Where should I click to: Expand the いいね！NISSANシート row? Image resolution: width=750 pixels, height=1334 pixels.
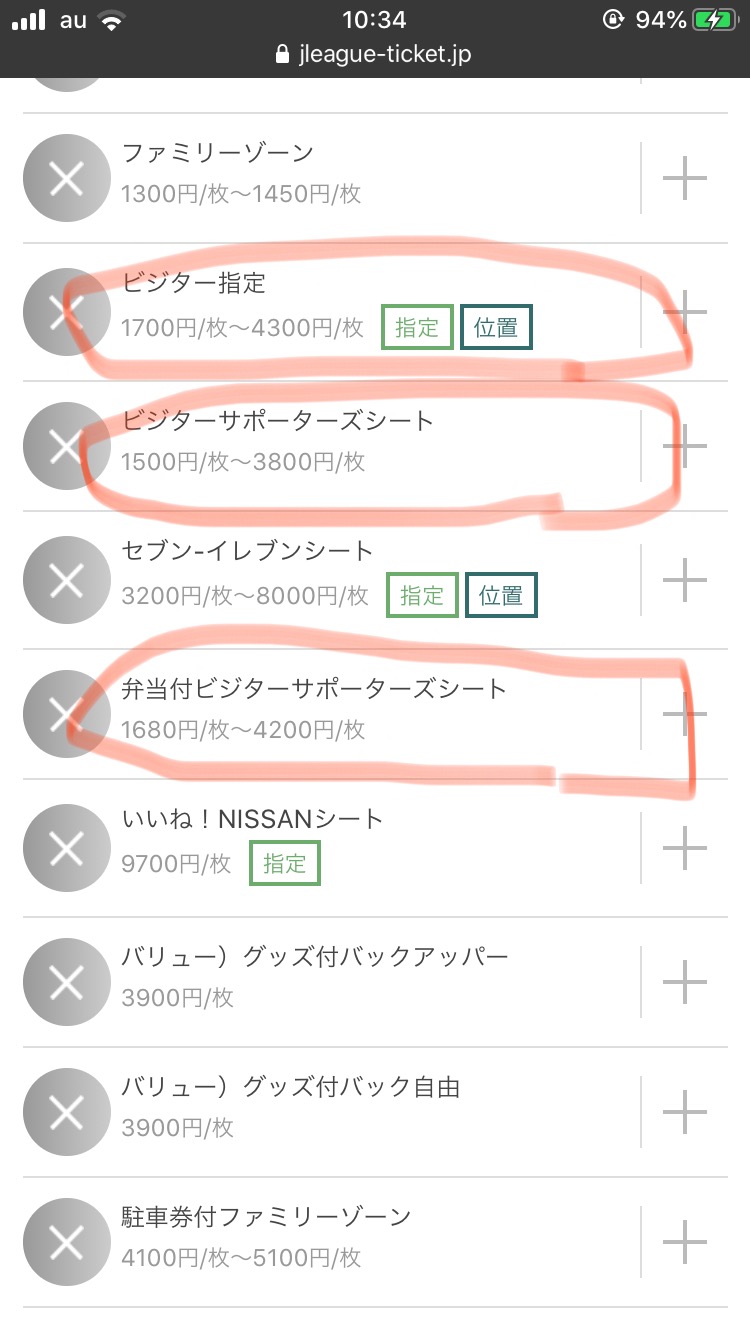click(685, 847)
